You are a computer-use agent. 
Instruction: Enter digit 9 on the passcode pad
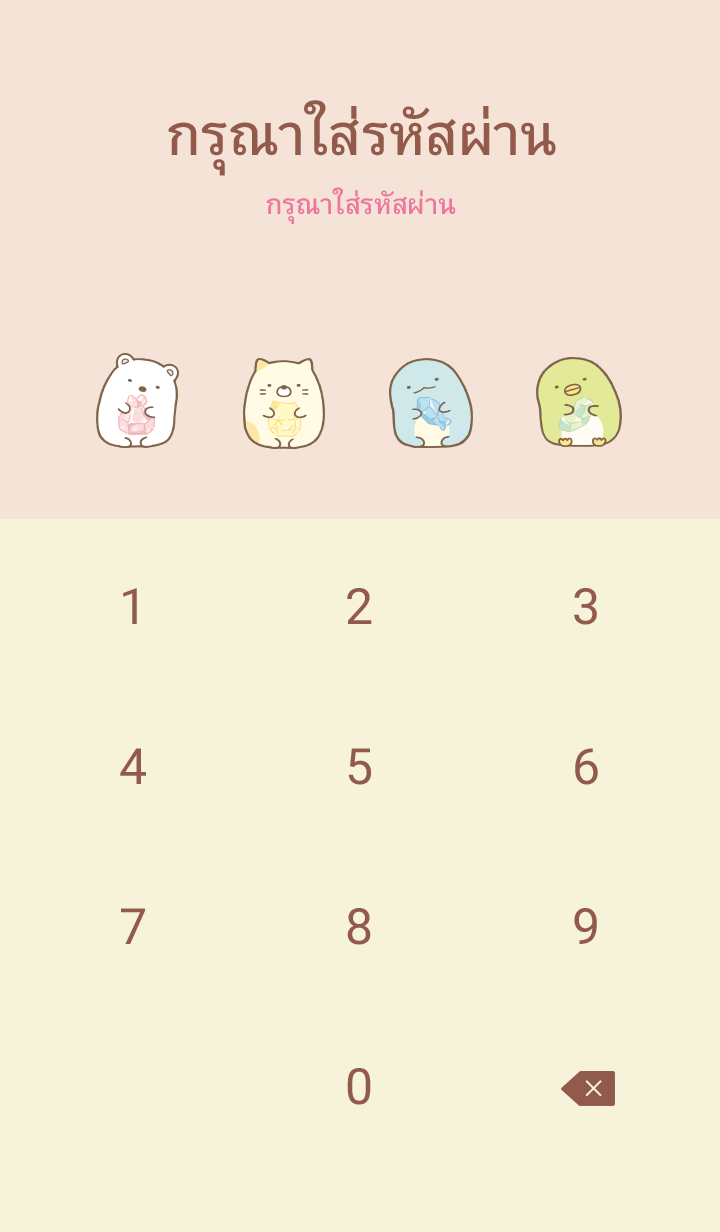(x=585, y=927)
